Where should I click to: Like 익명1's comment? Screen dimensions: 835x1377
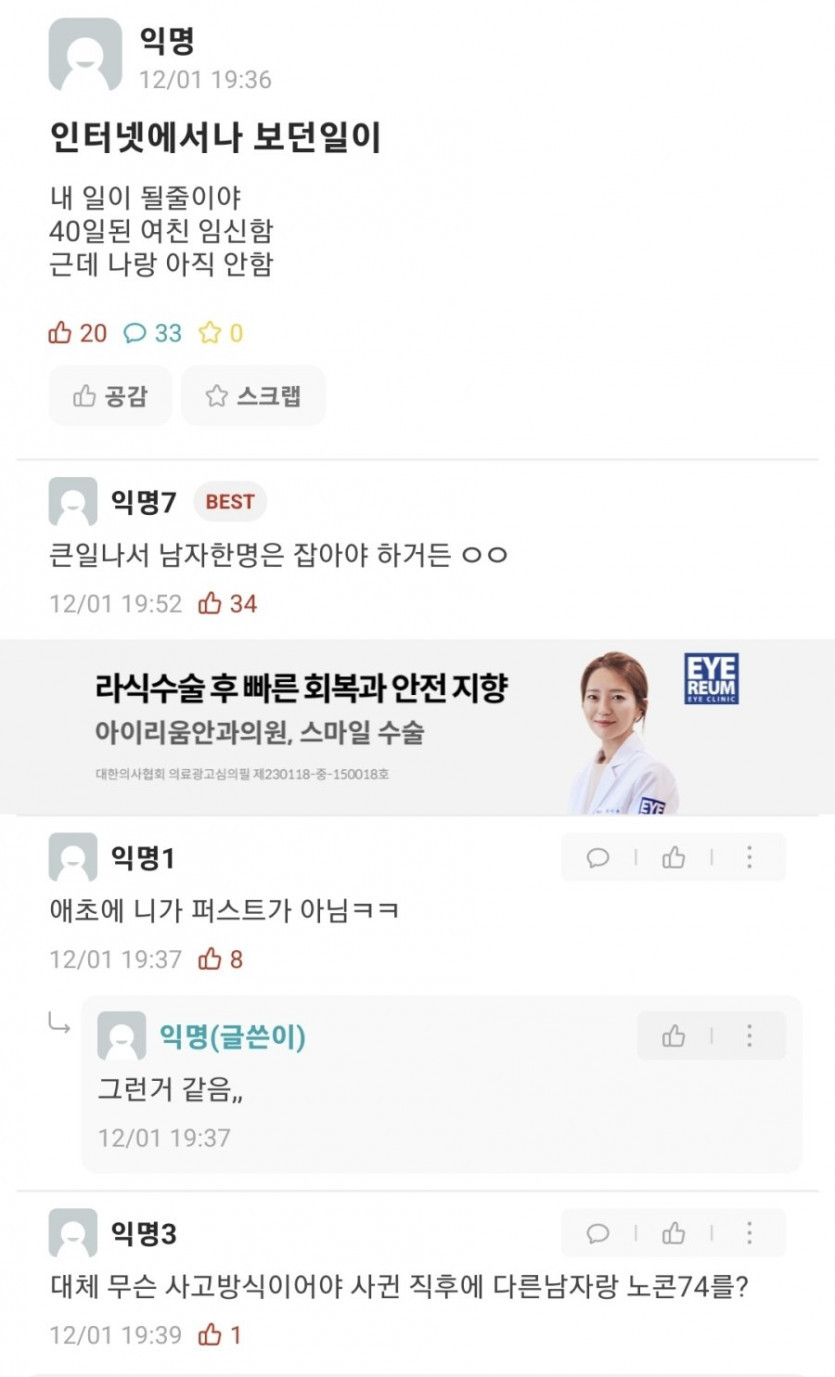pyautogui.click(x=674, y=858)
